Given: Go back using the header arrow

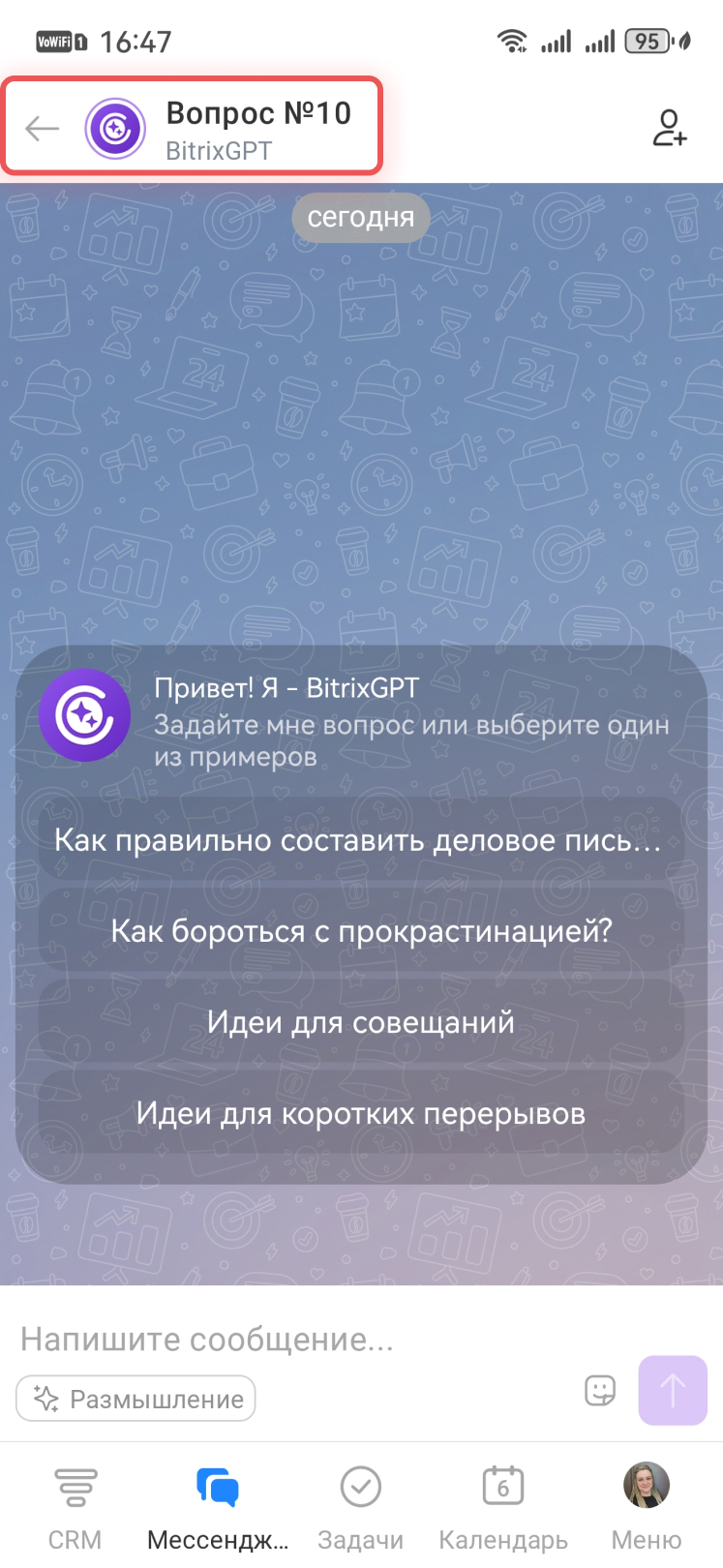Looking at the screenshot, I should click(43, 128).
